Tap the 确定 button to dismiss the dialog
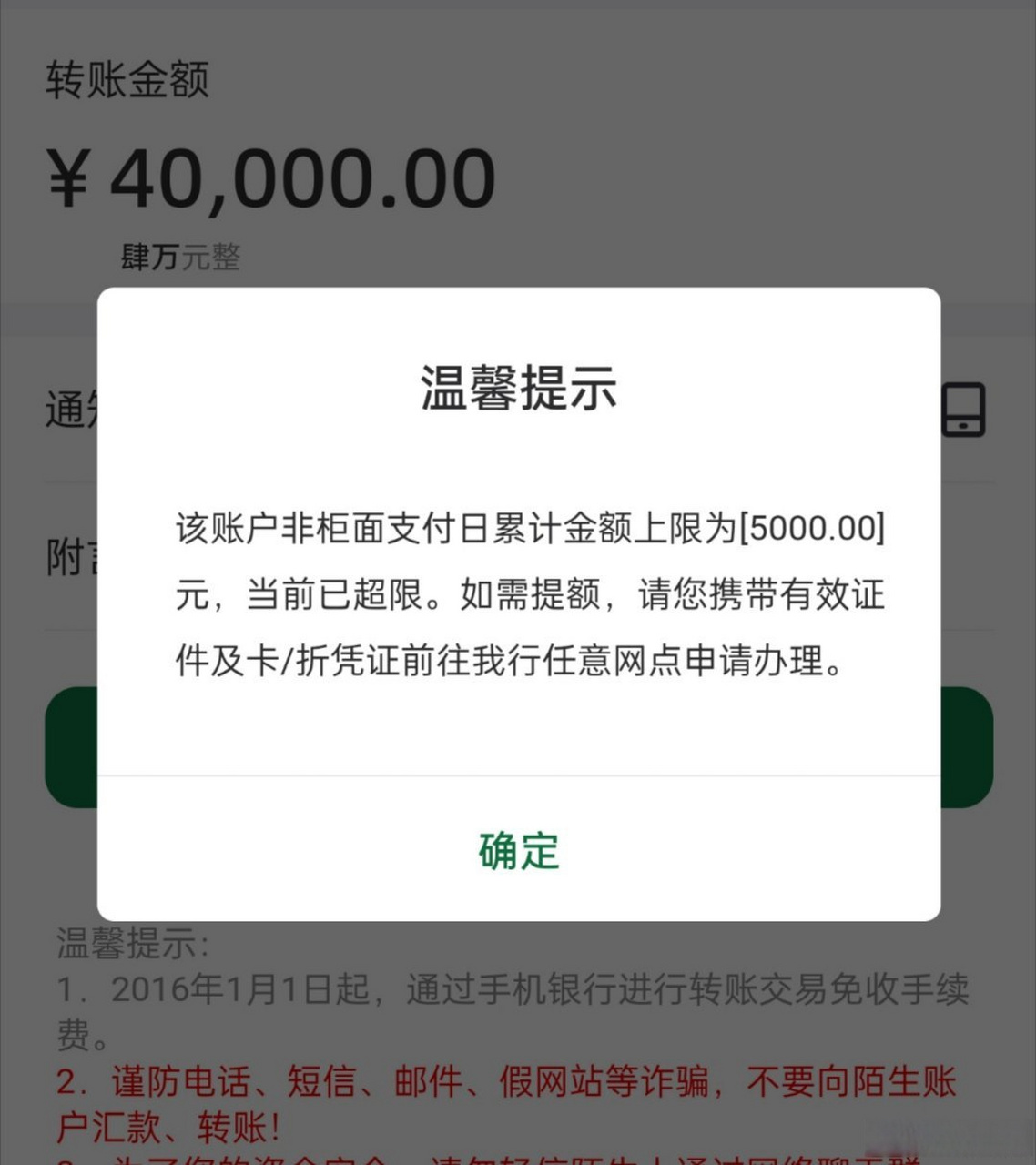Image resolution: width=1036 pixels, height=1165 pixels. [517, 851]
